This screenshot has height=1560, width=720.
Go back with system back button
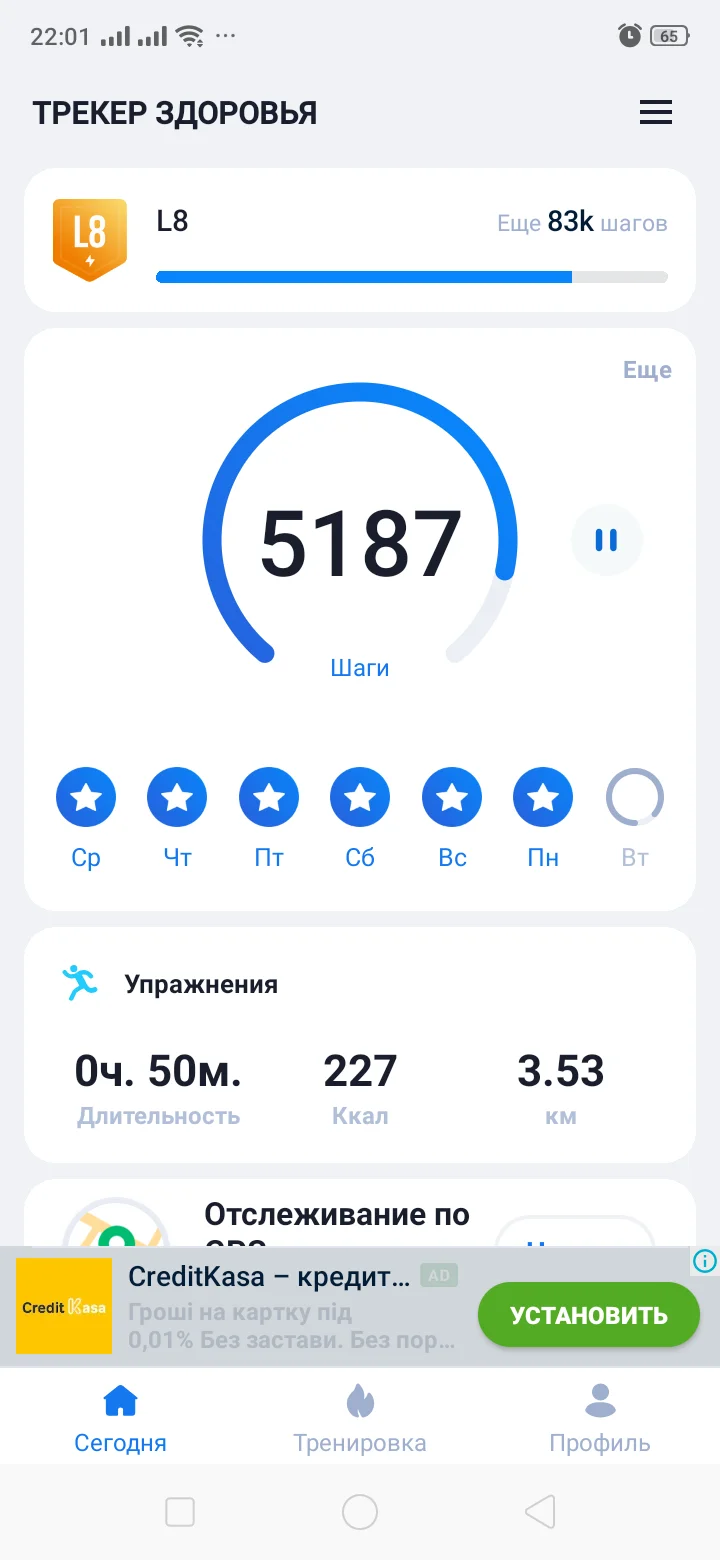tap(540, 1512)
